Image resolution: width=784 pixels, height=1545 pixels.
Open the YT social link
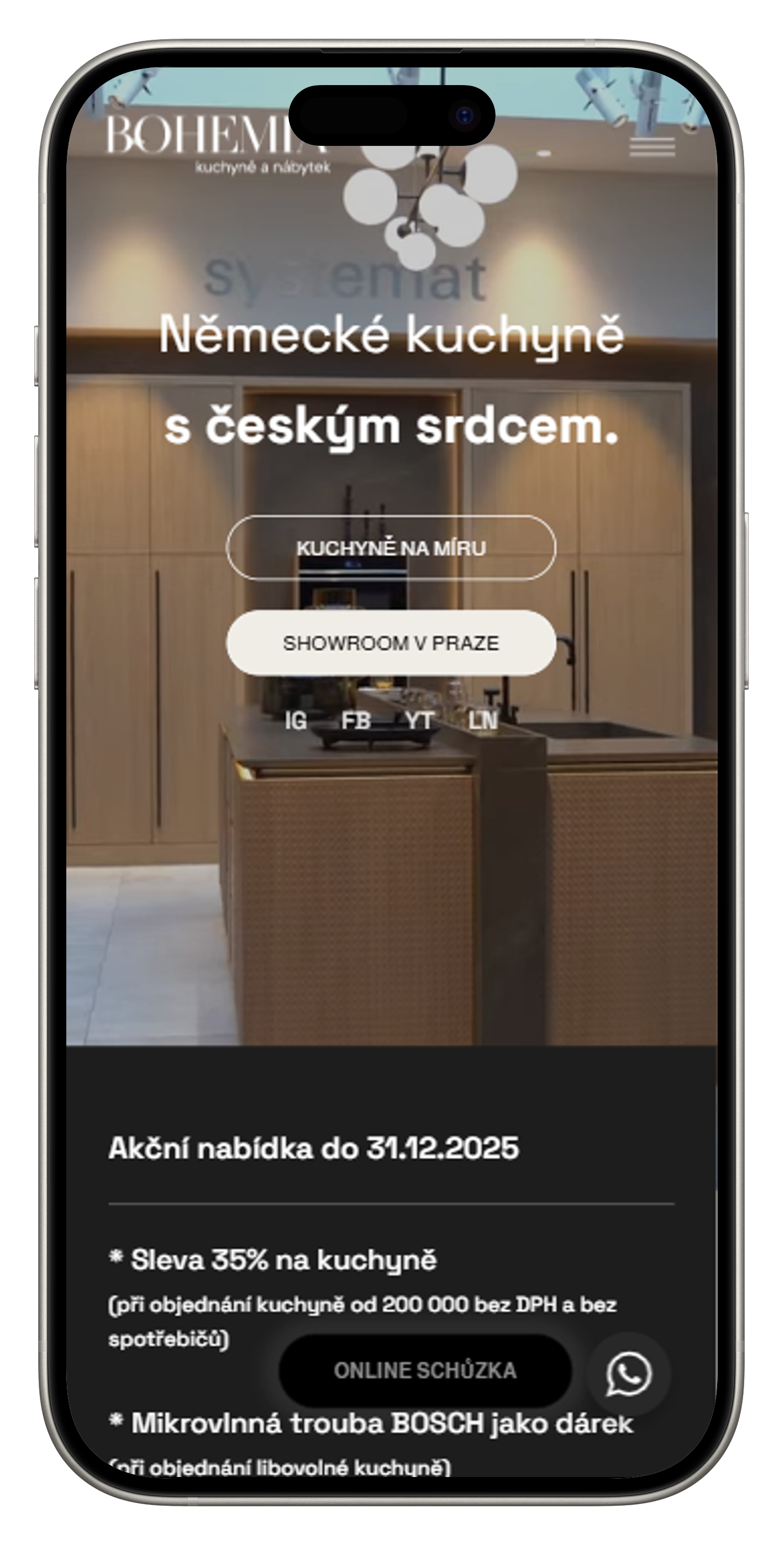pyautogui.click(x=419, y=721)
